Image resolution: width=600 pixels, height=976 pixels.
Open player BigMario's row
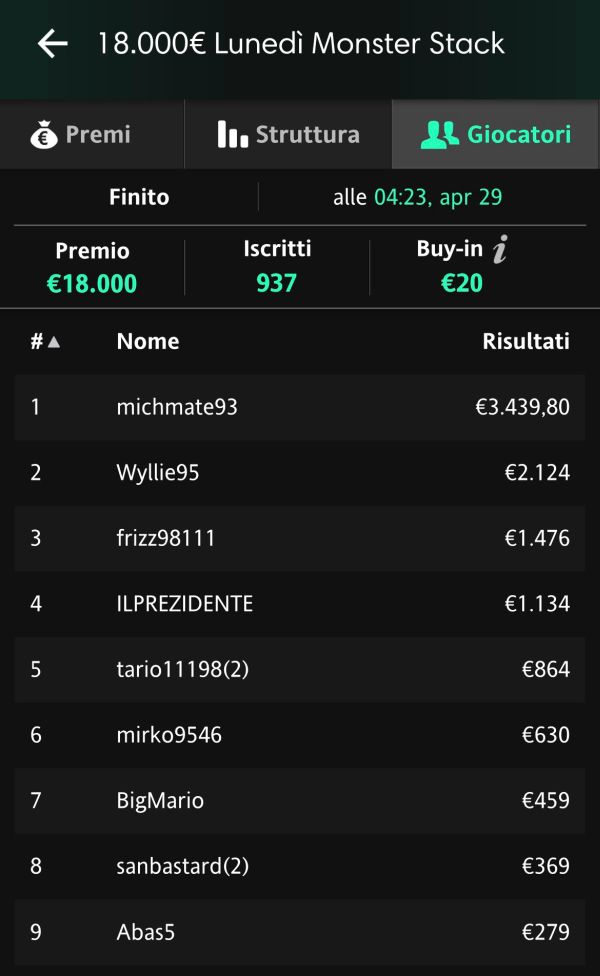click(299, 800)
